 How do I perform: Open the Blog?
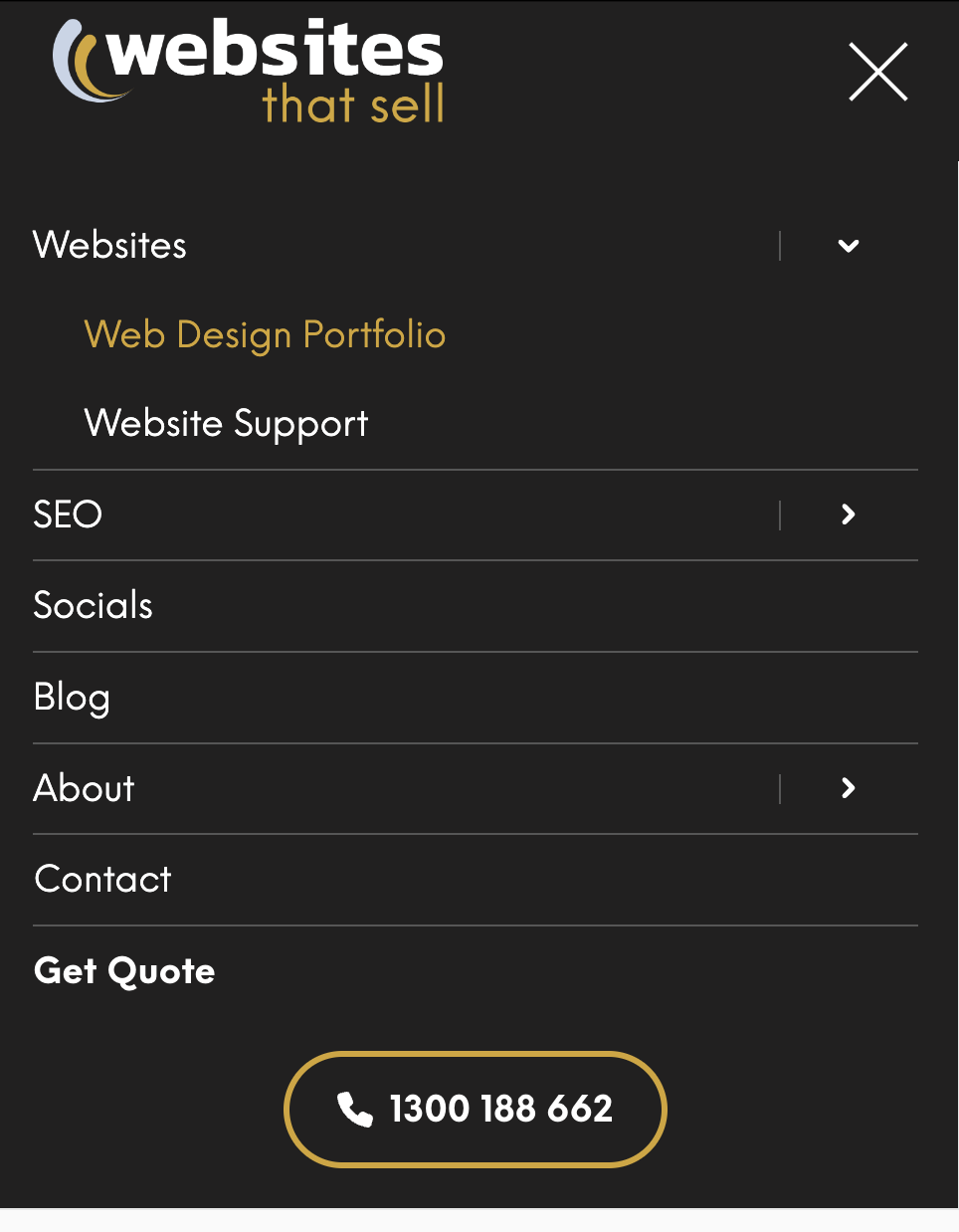[72, 698]
